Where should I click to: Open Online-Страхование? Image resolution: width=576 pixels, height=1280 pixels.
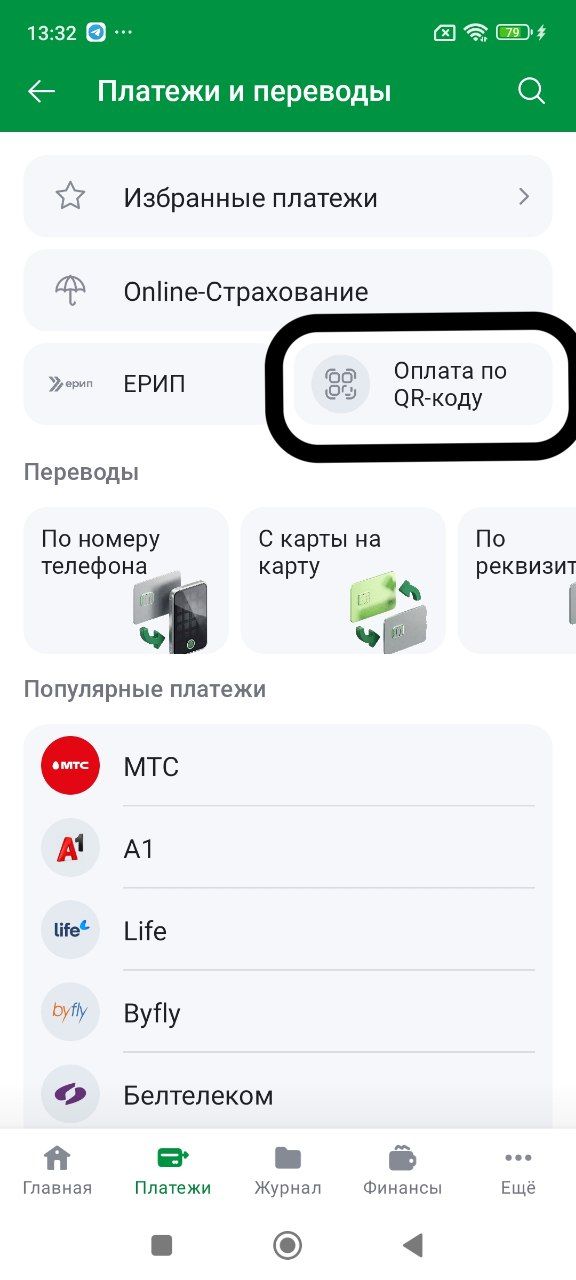click(x=288, y=291)
